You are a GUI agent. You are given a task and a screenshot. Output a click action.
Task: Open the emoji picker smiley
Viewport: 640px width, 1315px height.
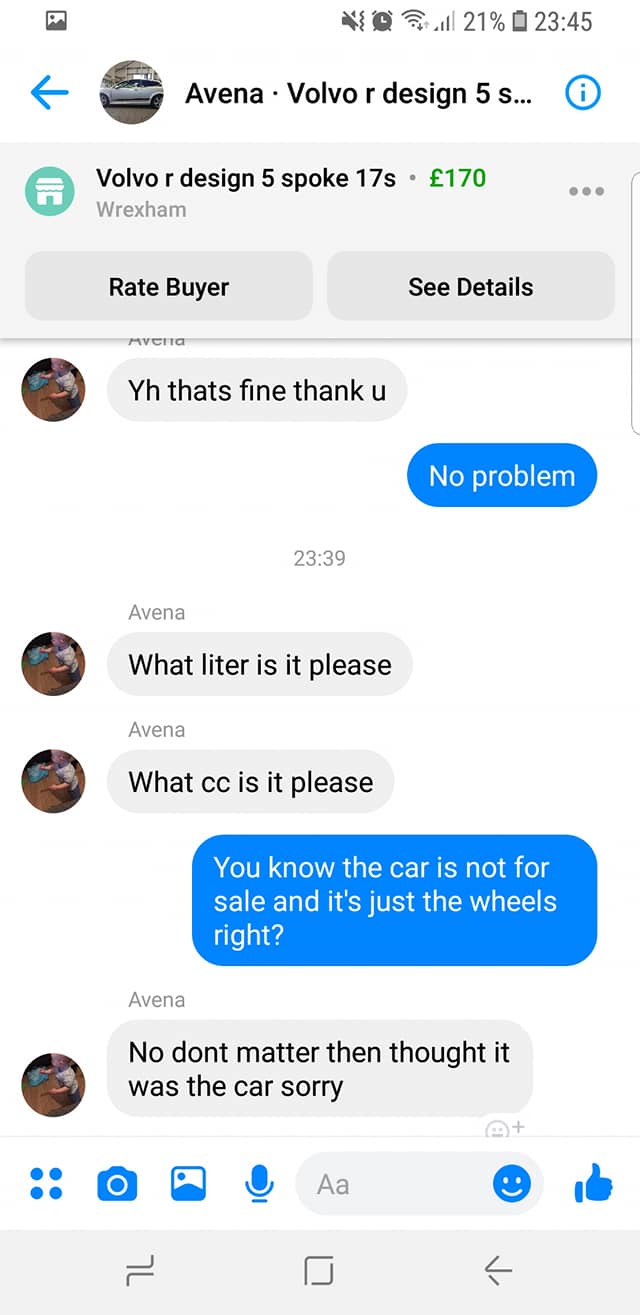[512, 1185]
